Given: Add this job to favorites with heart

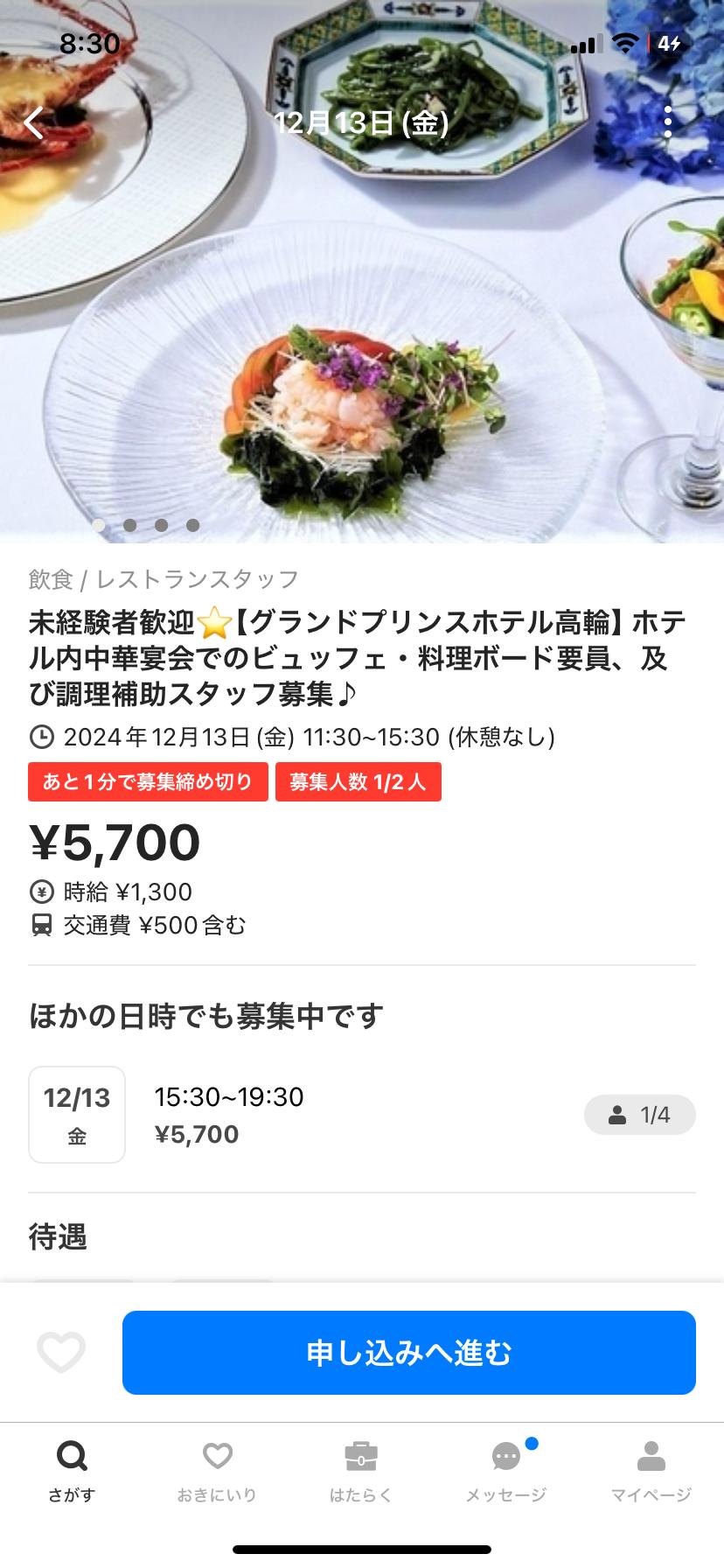Looking at the screenshot, I should tap(61, 1352).
